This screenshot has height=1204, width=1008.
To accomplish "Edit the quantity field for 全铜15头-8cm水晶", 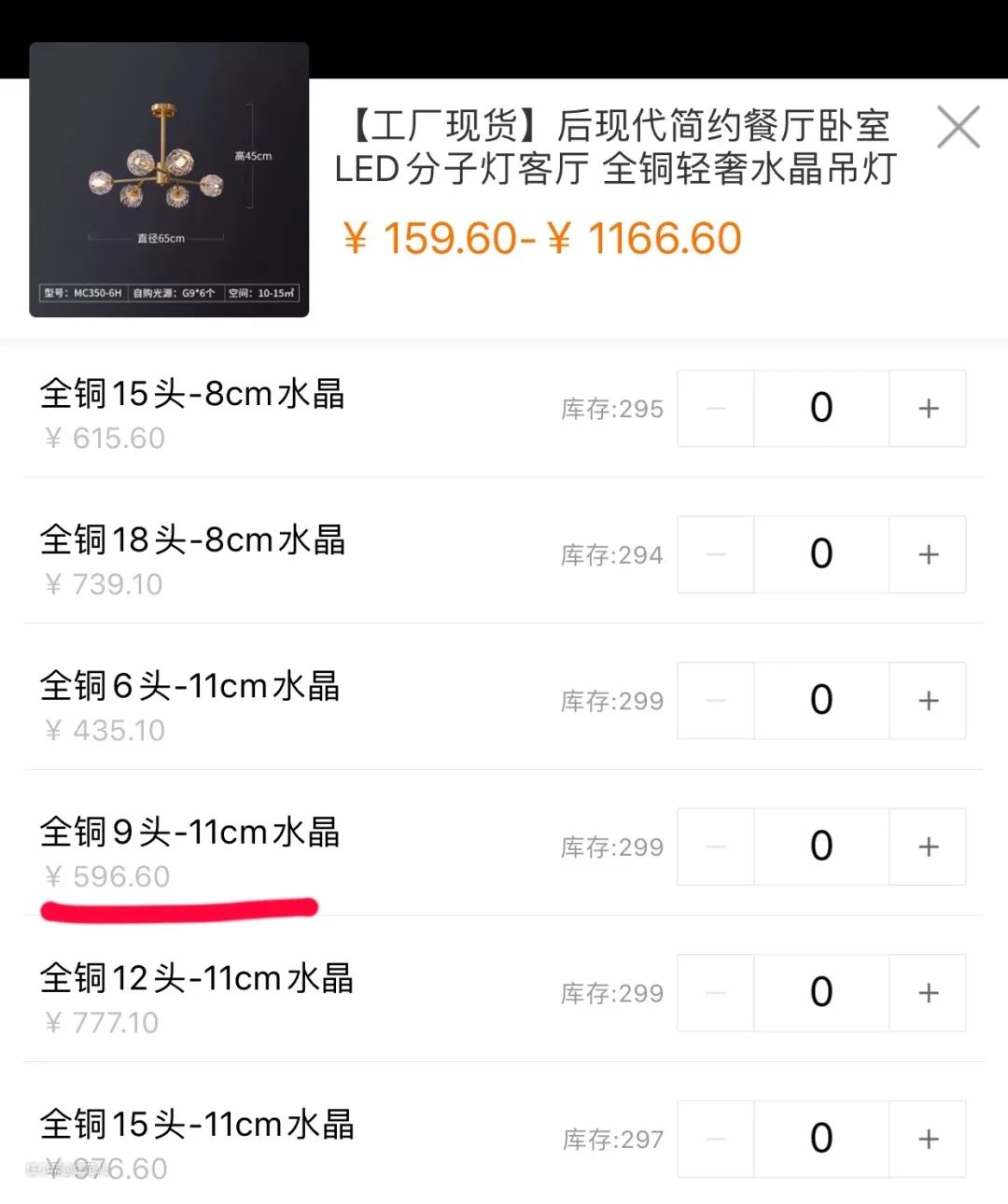I will [x=821, y=409].
